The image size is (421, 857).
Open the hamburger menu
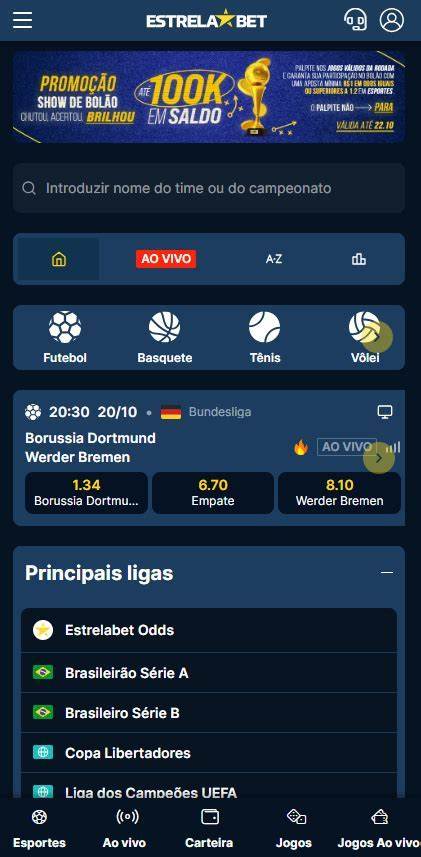[22, 20]
